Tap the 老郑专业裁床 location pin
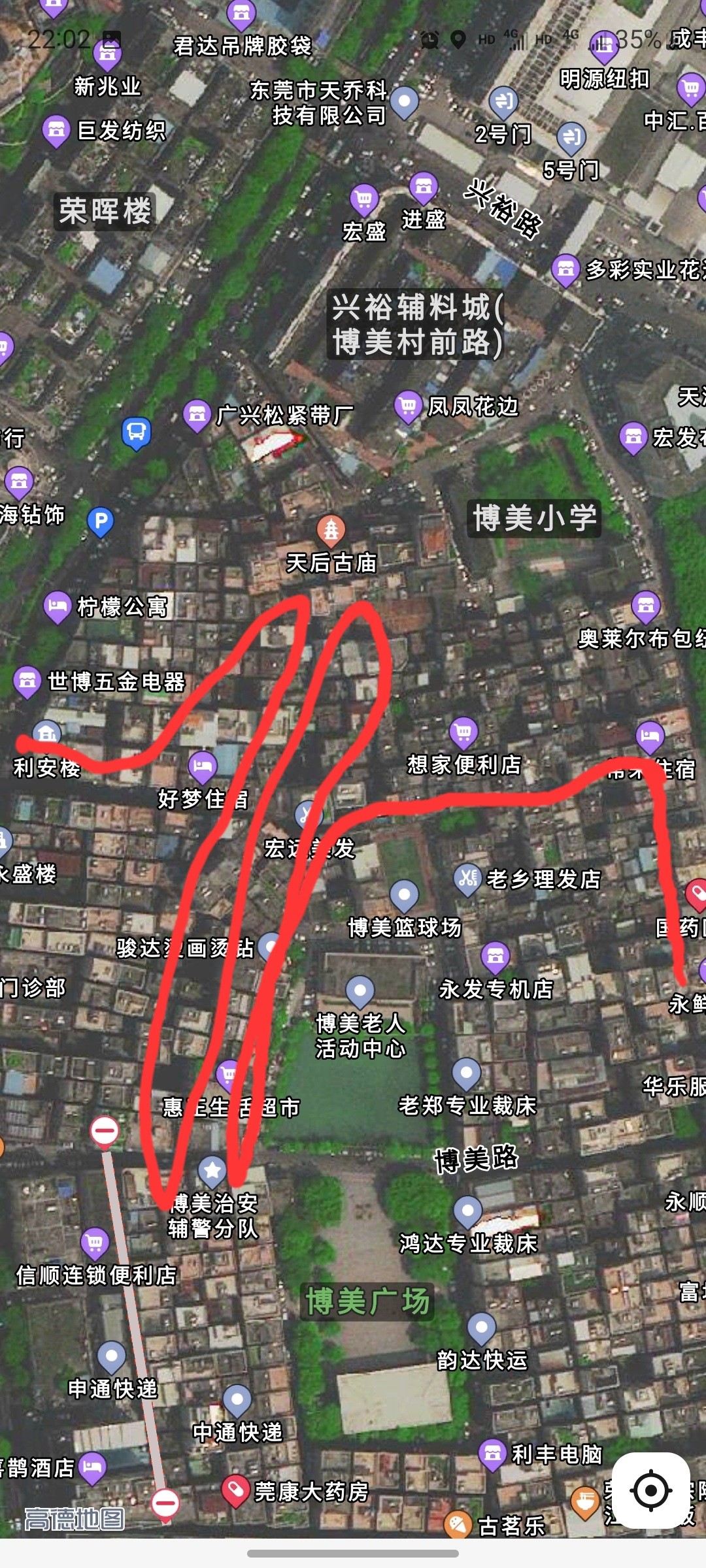Image resolution: width=706 pixels, height=1568 pixels. (x=467, y=1073)
